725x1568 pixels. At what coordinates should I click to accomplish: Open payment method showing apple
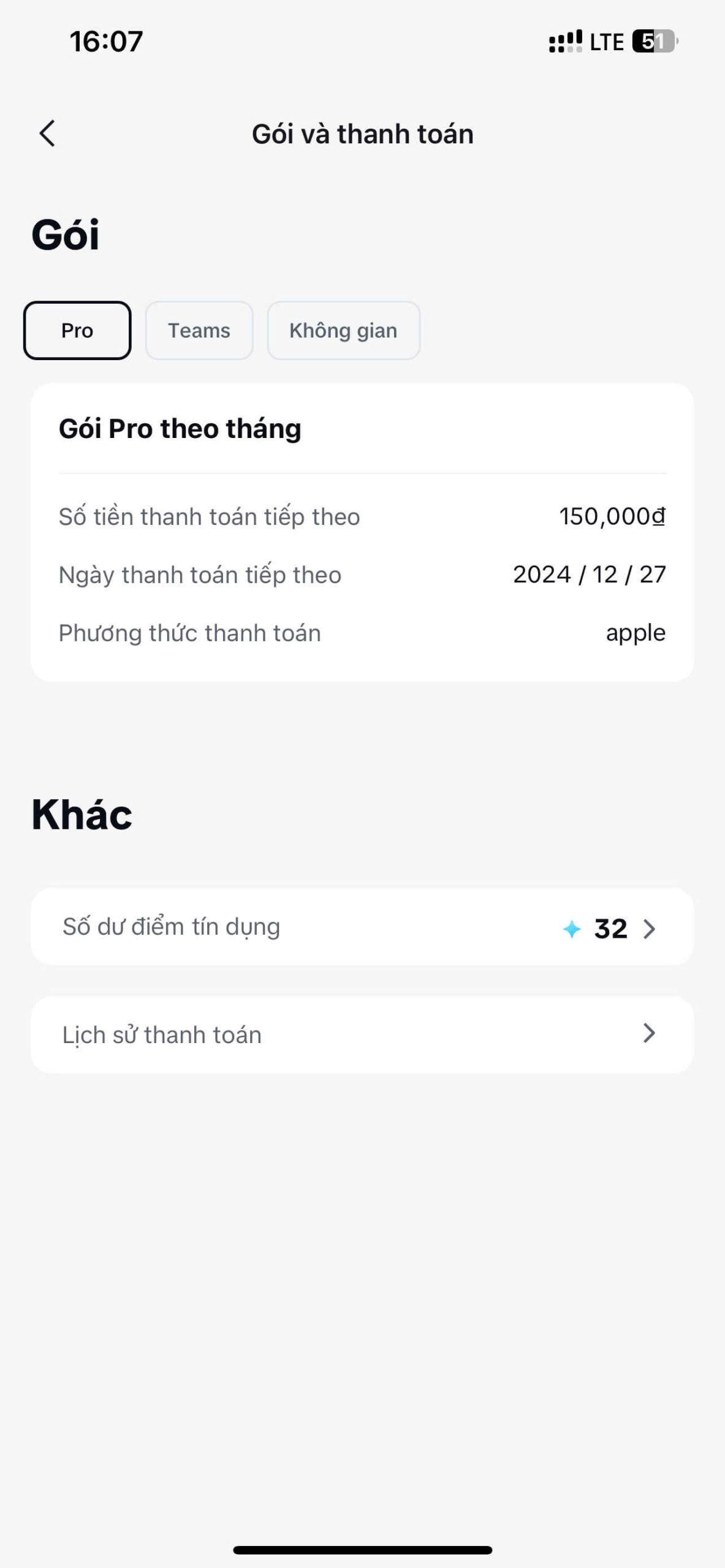tap(634, 632)
